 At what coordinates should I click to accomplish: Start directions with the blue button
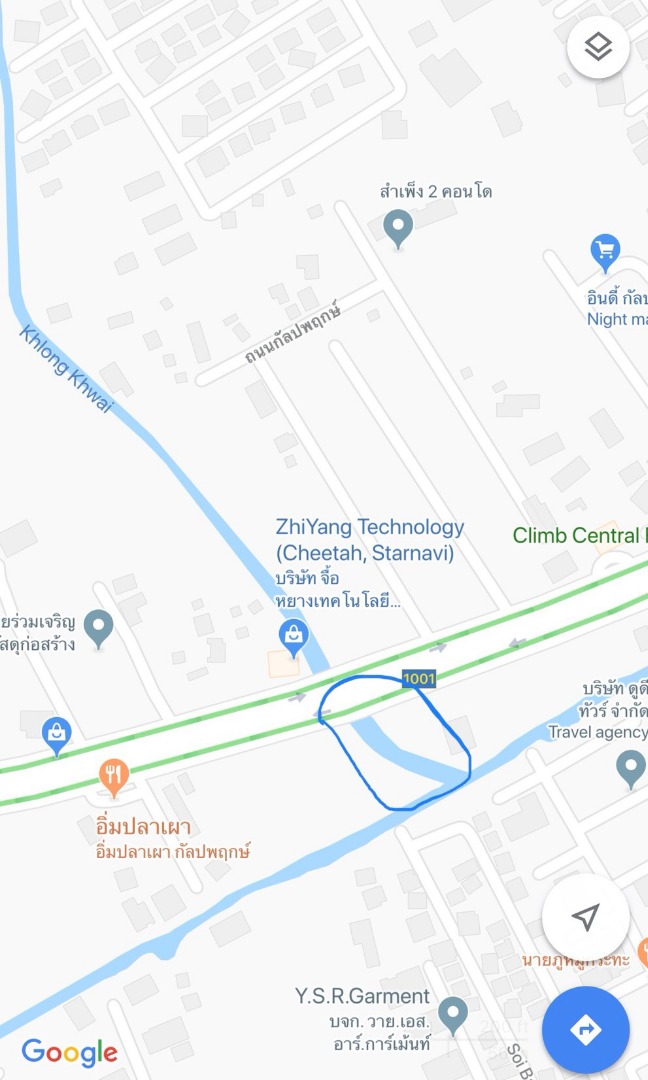585,1029
